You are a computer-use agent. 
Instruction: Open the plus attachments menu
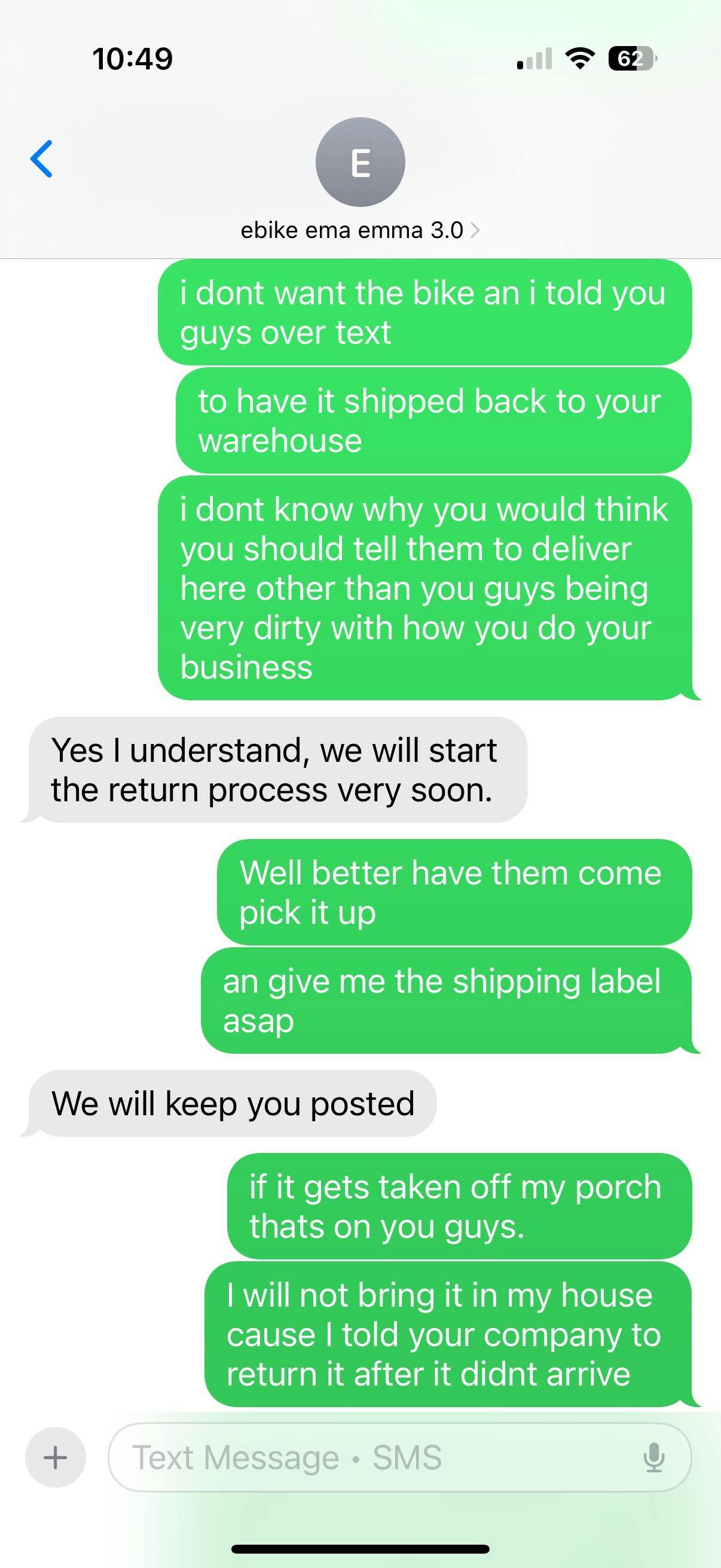56,1457
